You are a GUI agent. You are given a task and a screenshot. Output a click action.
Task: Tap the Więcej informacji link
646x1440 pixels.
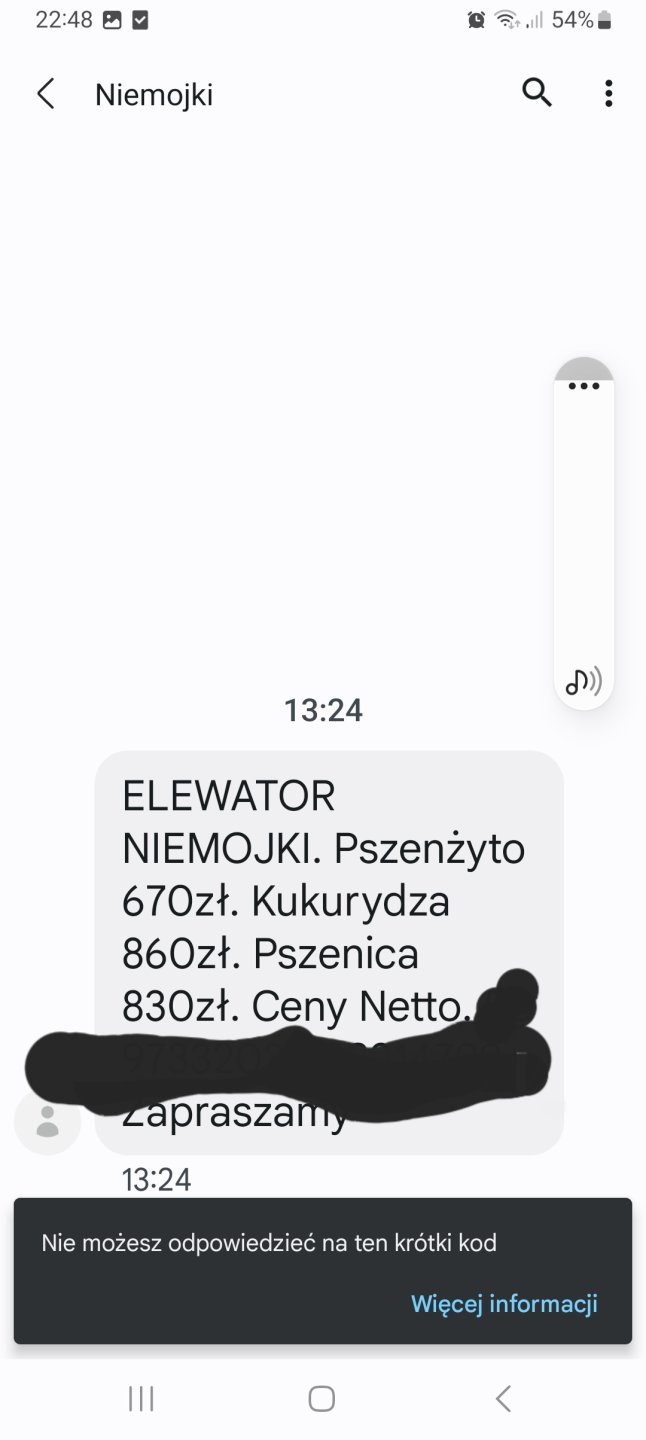point(504,1303)
